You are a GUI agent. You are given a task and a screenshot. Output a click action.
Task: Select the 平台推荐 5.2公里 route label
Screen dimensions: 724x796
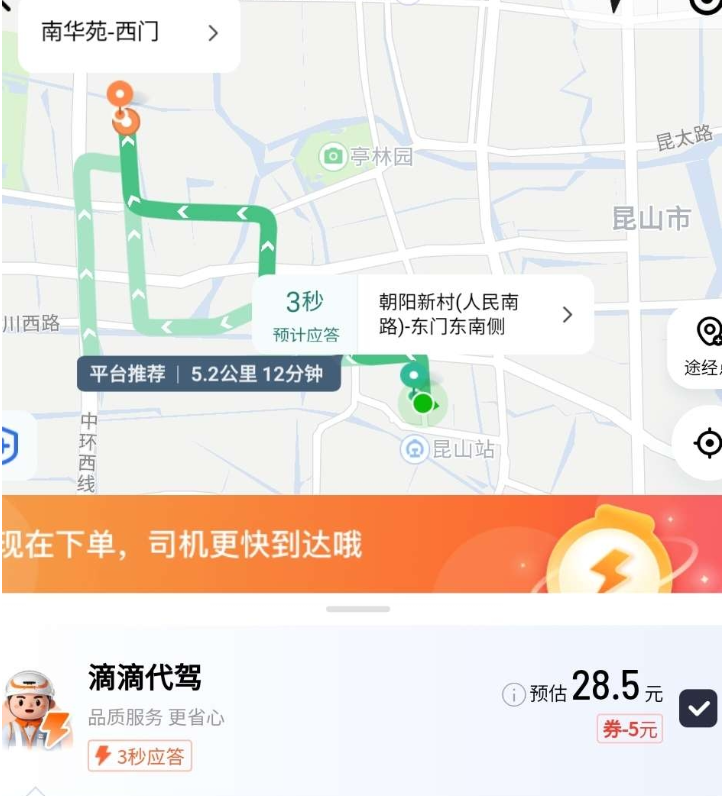coord(208,375)
